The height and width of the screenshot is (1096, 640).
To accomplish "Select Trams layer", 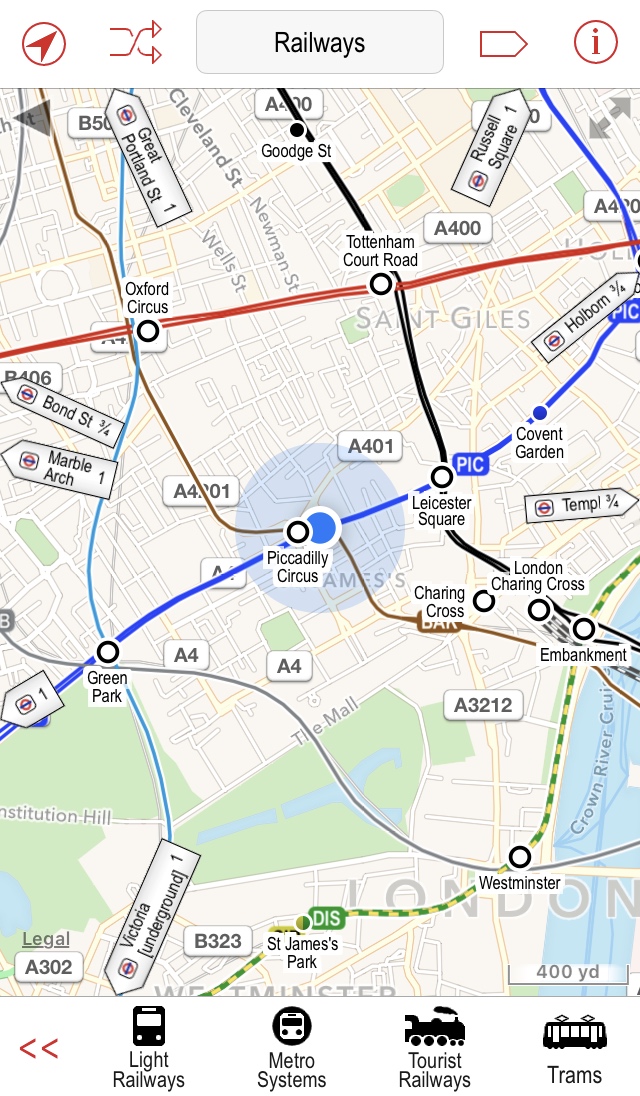I will click(x=575, y=1049).
